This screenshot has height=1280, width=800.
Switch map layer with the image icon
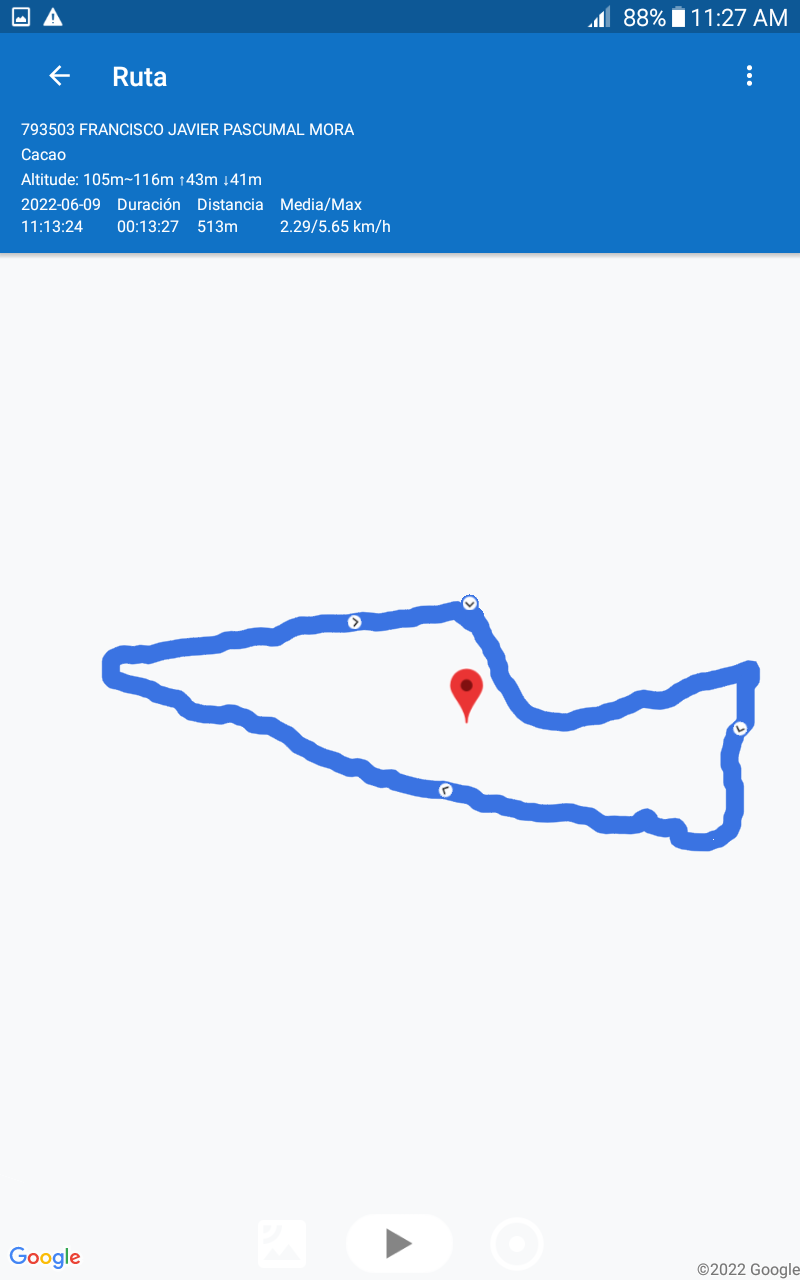click(x=282, y=1243)
